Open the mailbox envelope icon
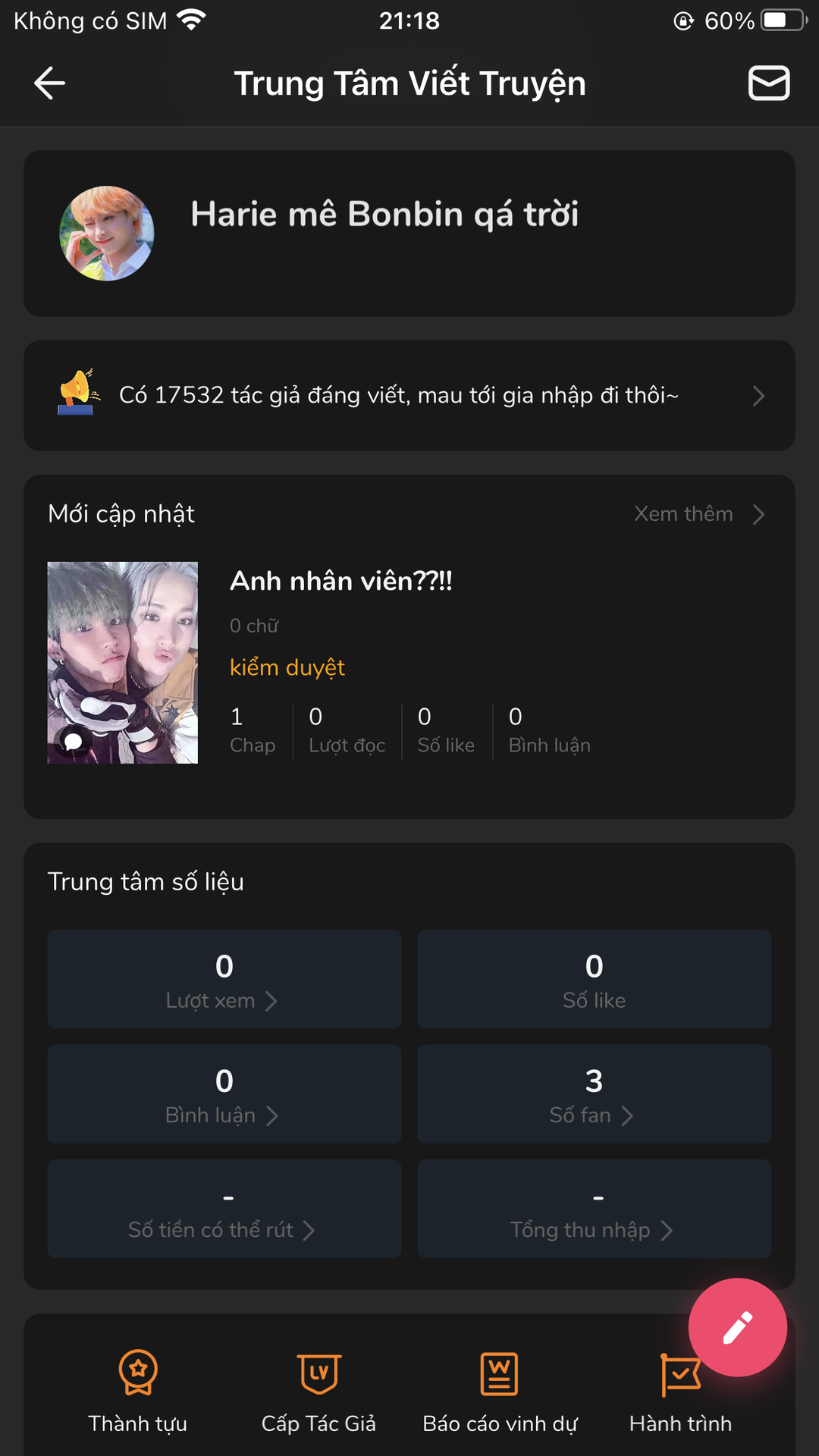This screenshot has height=1456, width=819. tap(769, 83)
